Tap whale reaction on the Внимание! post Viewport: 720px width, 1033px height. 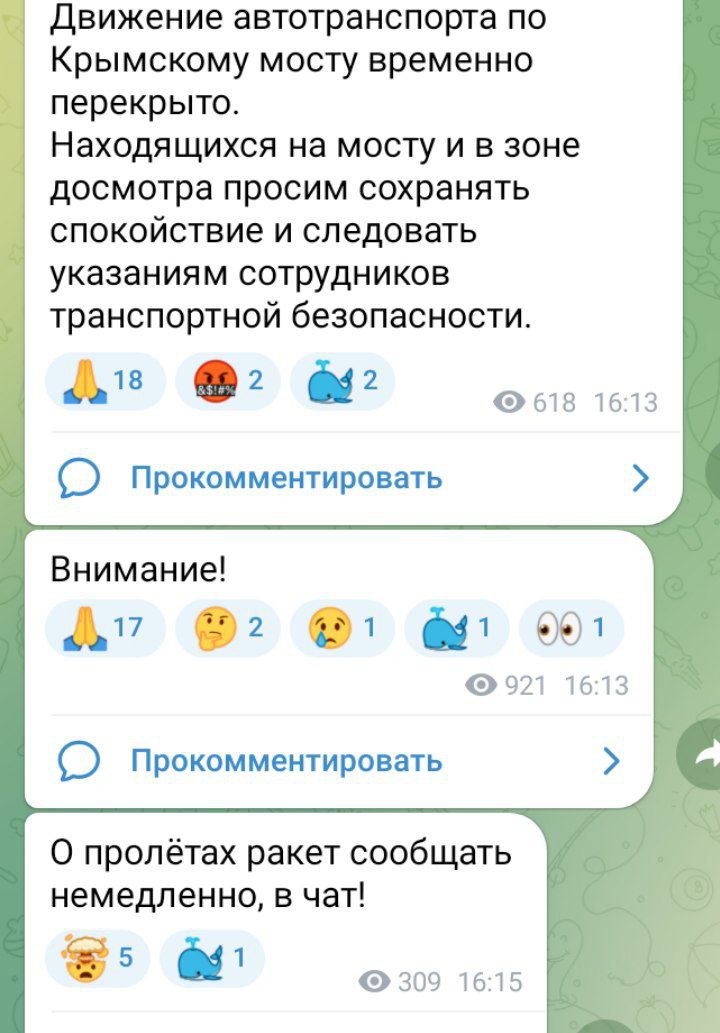(455, 629)
